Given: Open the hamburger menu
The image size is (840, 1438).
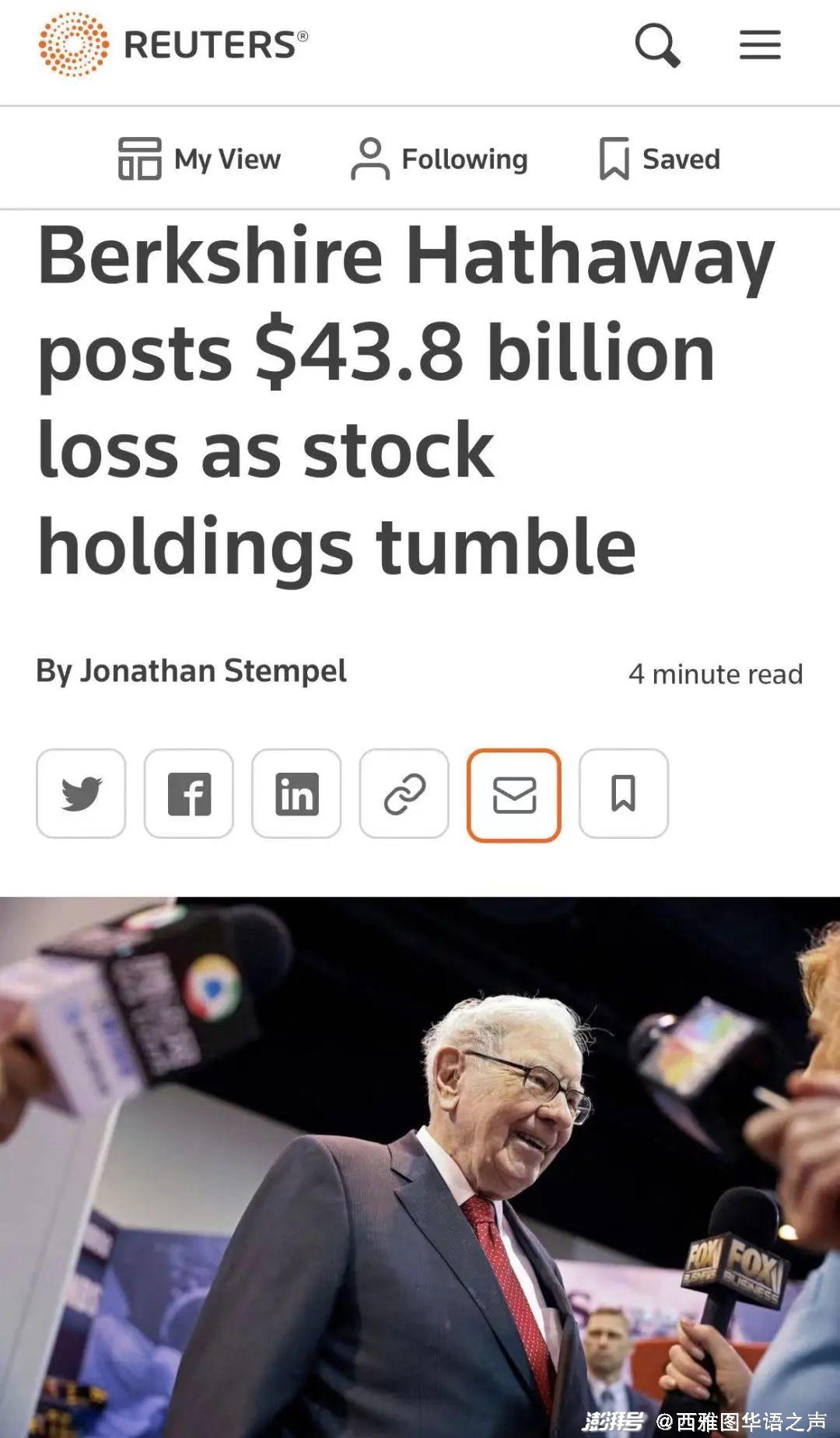Looking at the screenshot, I should (x=760, y=45).
